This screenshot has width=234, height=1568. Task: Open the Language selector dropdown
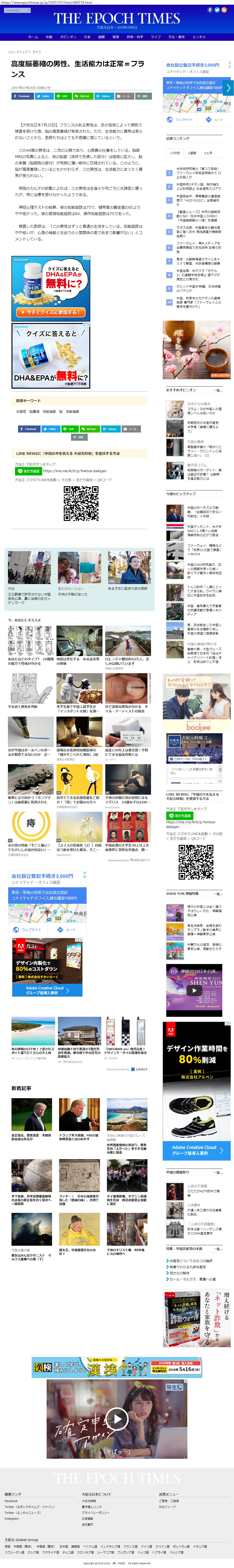click(13, 10)
